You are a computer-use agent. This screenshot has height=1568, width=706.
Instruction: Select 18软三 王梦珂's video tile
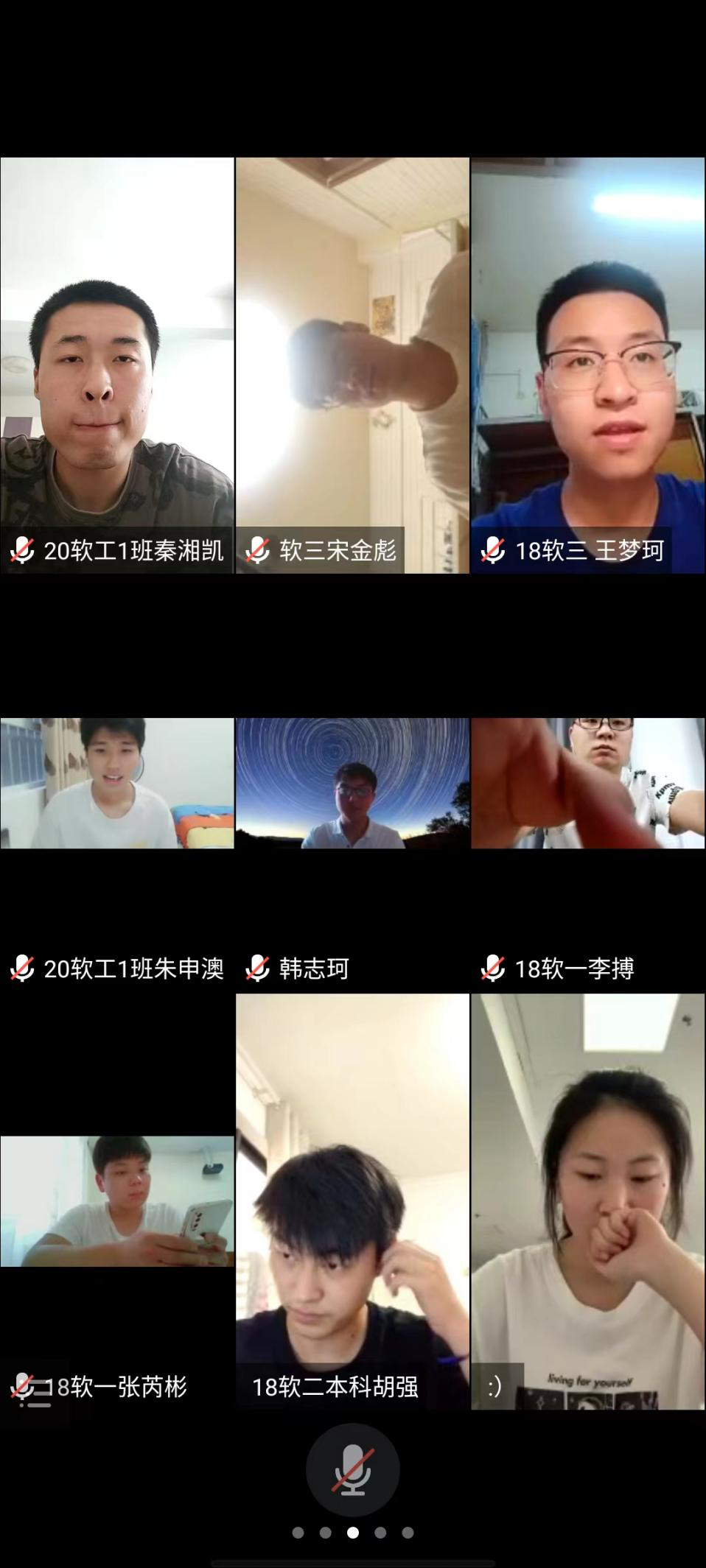(588, 365)
